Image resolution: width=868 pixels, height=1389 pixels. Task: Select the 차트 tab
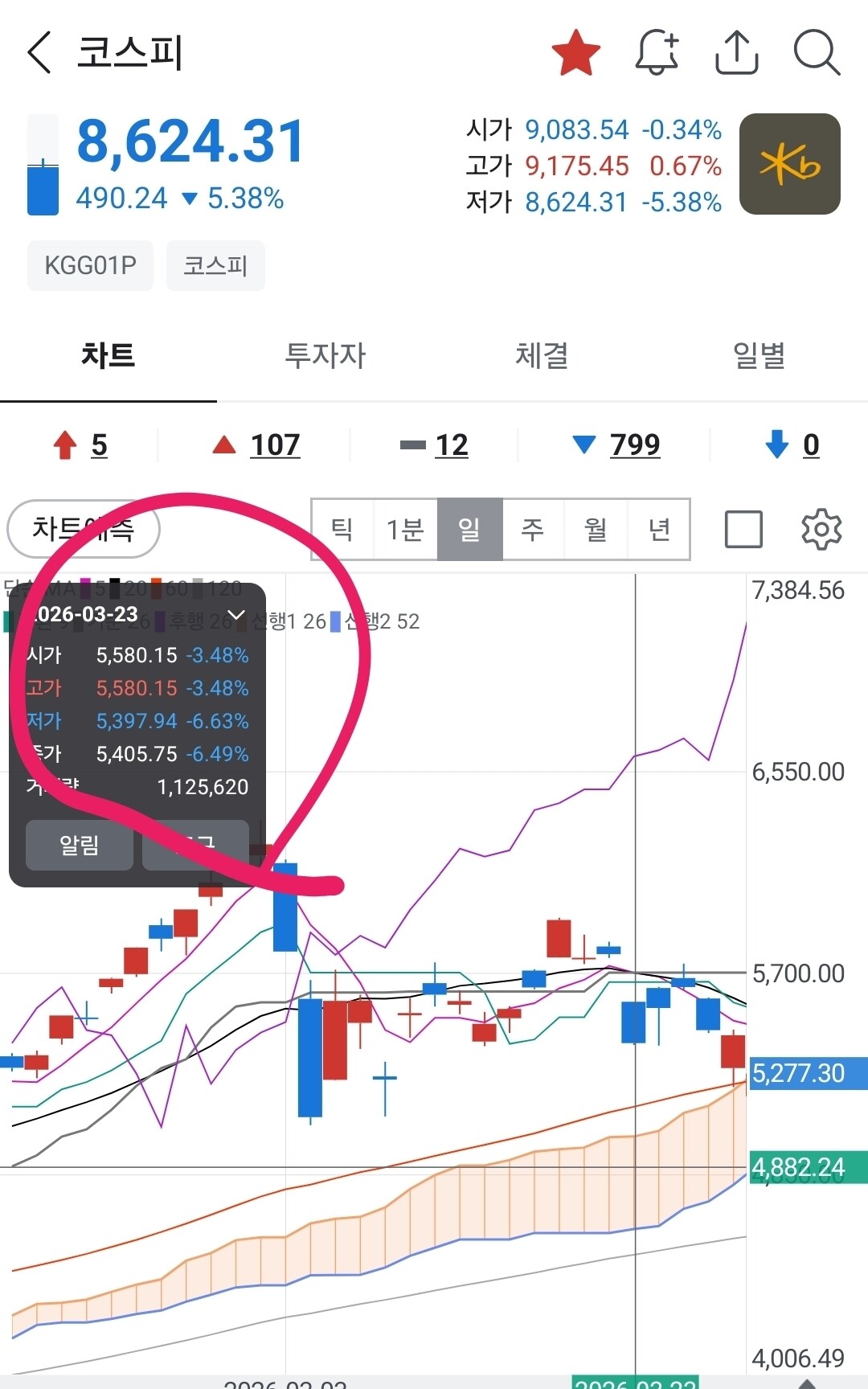(108, 355)
